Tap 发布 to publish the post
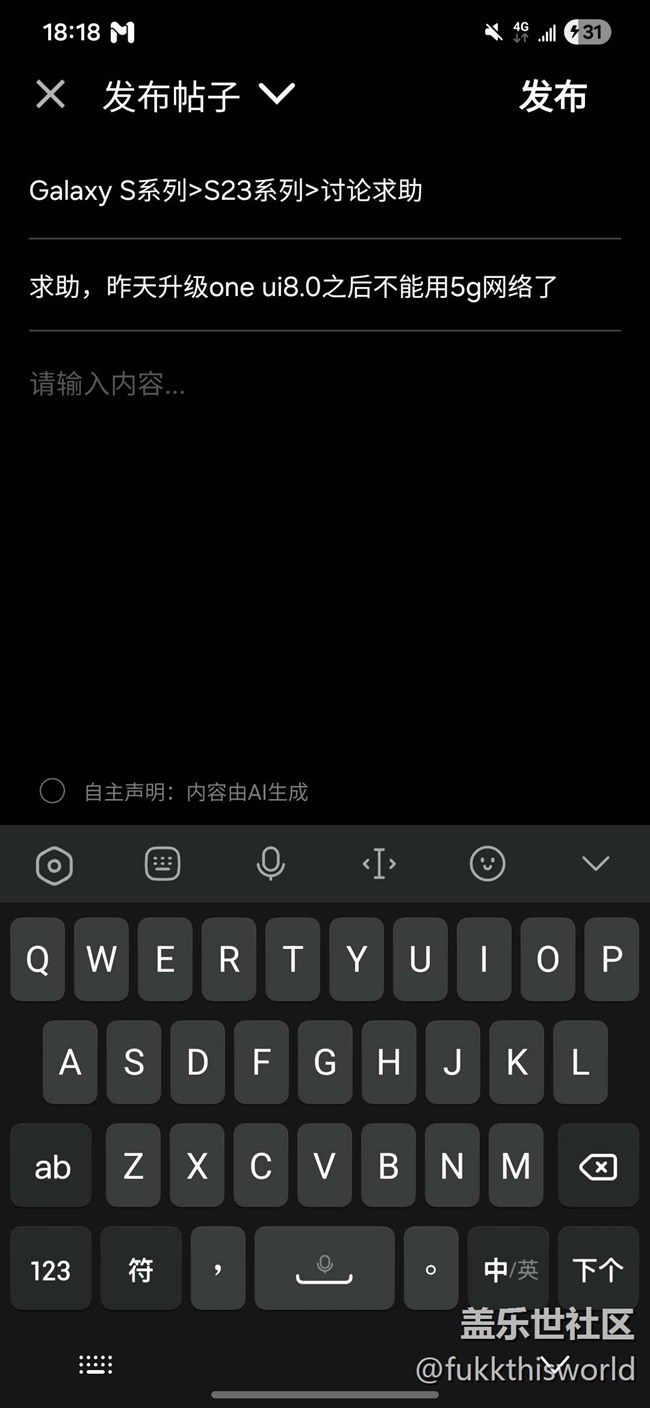This screenshot has height=1408, width=650. [x=552, y=96]
